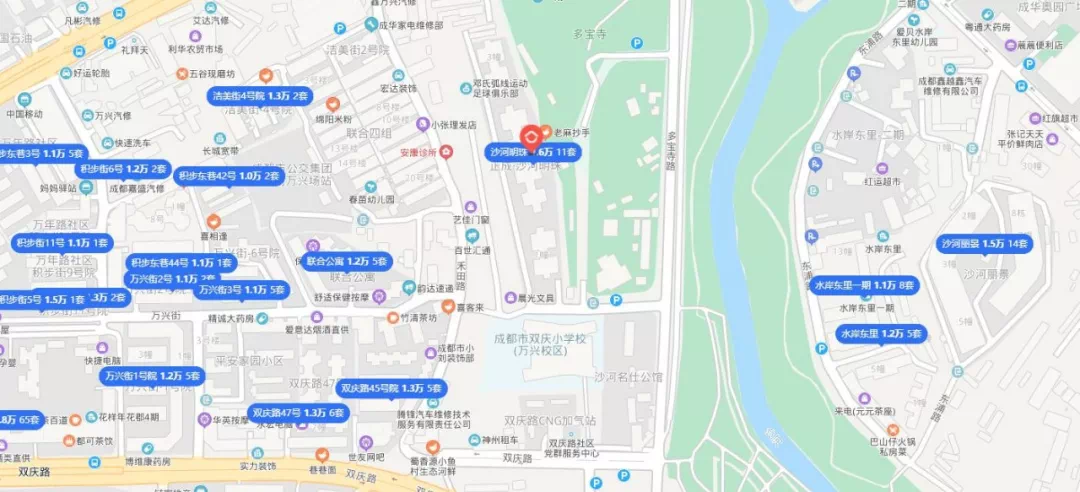Open the 万兴街1号院 1.2万 5套 marker
Screen dimensions: 1080x492
[x=152, y=376]
